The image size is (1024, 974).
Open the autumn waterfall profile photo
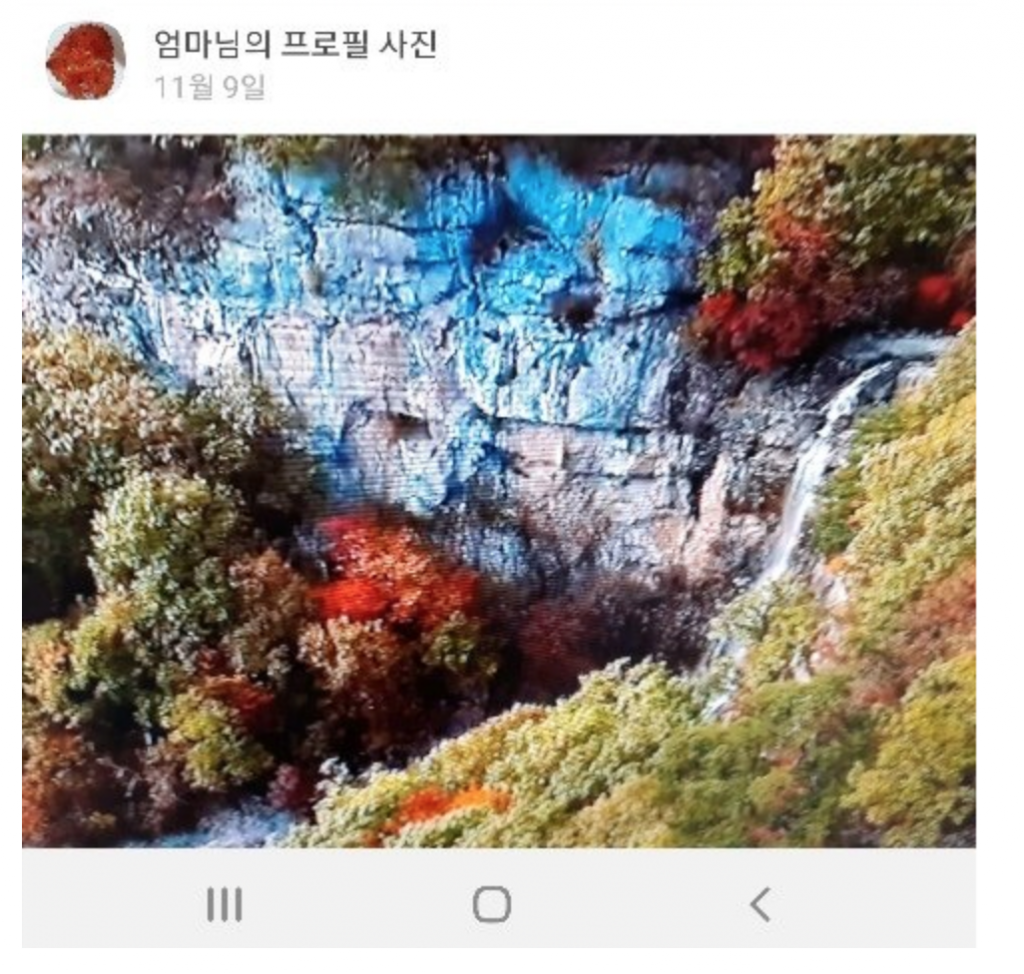point(498,490)
